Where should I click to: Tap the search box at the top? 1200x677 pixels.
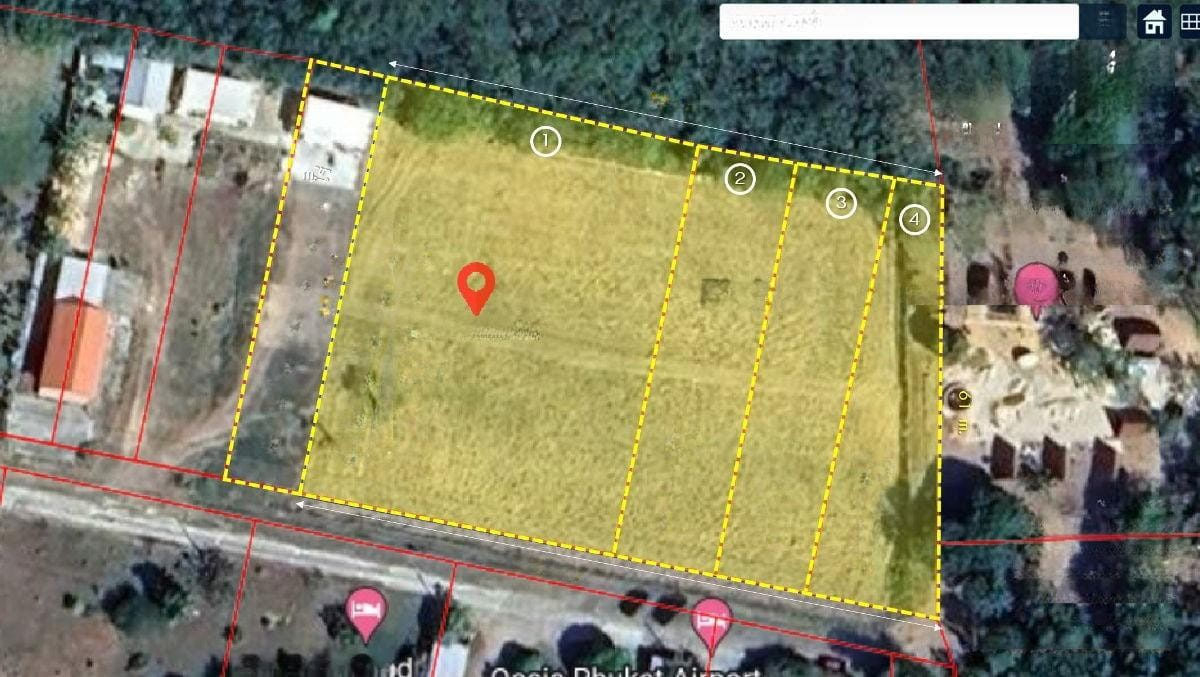tap(898, 22)
